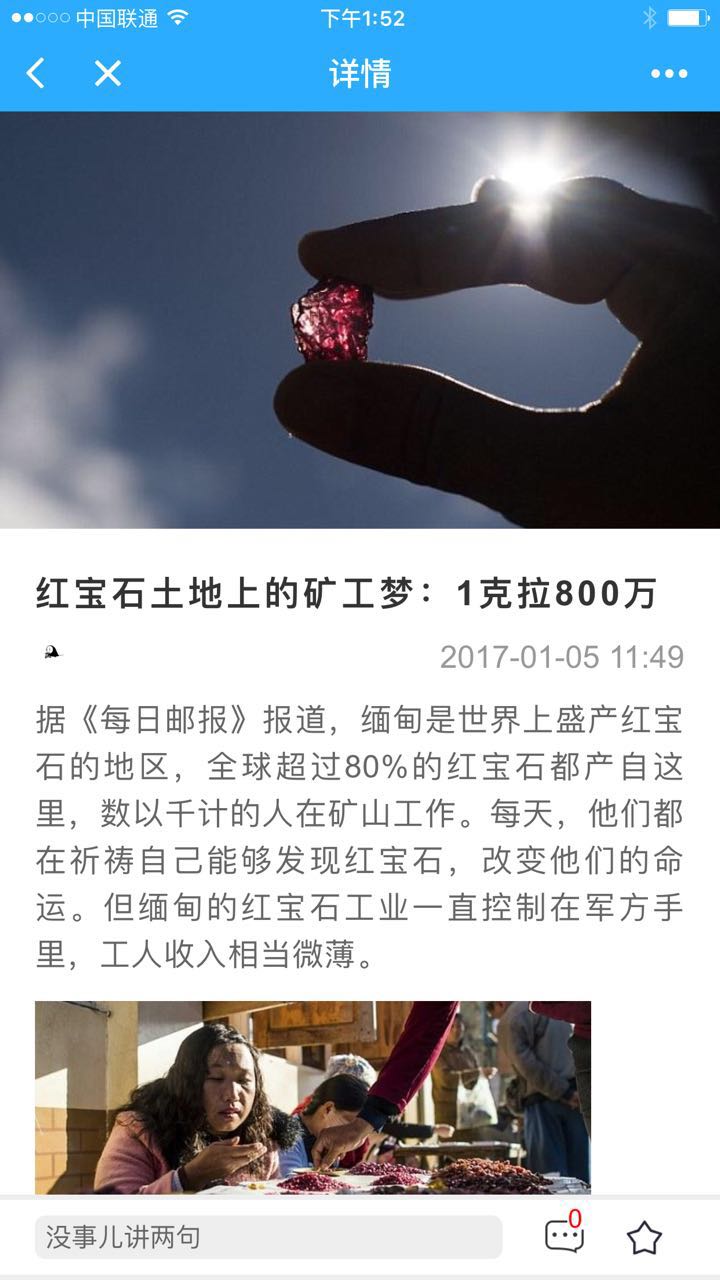The height and width of the screenshot is (1280, 720).
Task: Close the article detail page
Action: pos(107,73)
